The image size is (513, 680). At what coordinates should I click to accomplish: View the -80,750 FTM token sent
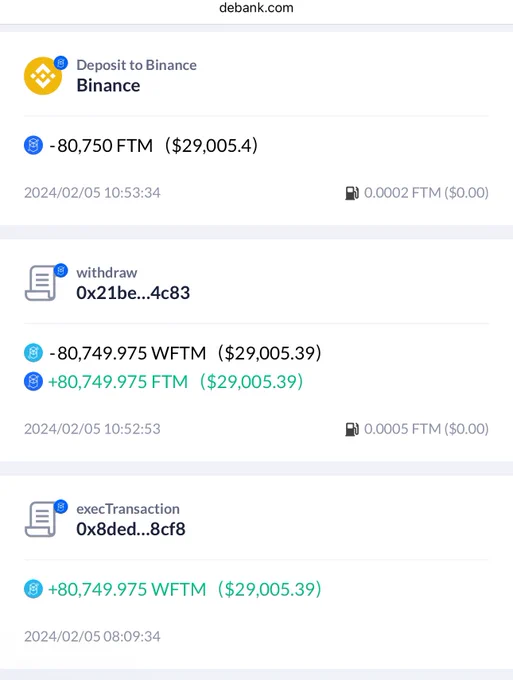101,145
